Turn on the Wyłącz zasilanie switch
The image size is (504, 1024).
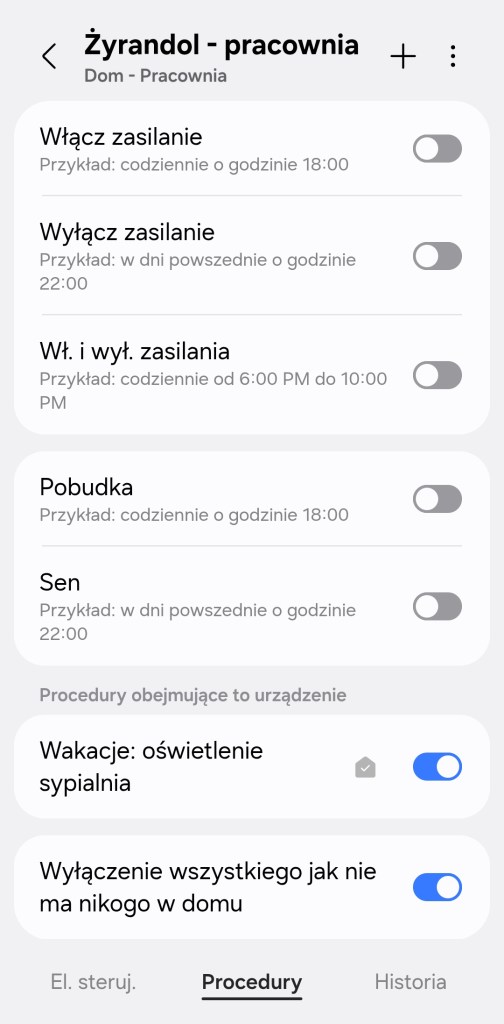tap(437, 256)
